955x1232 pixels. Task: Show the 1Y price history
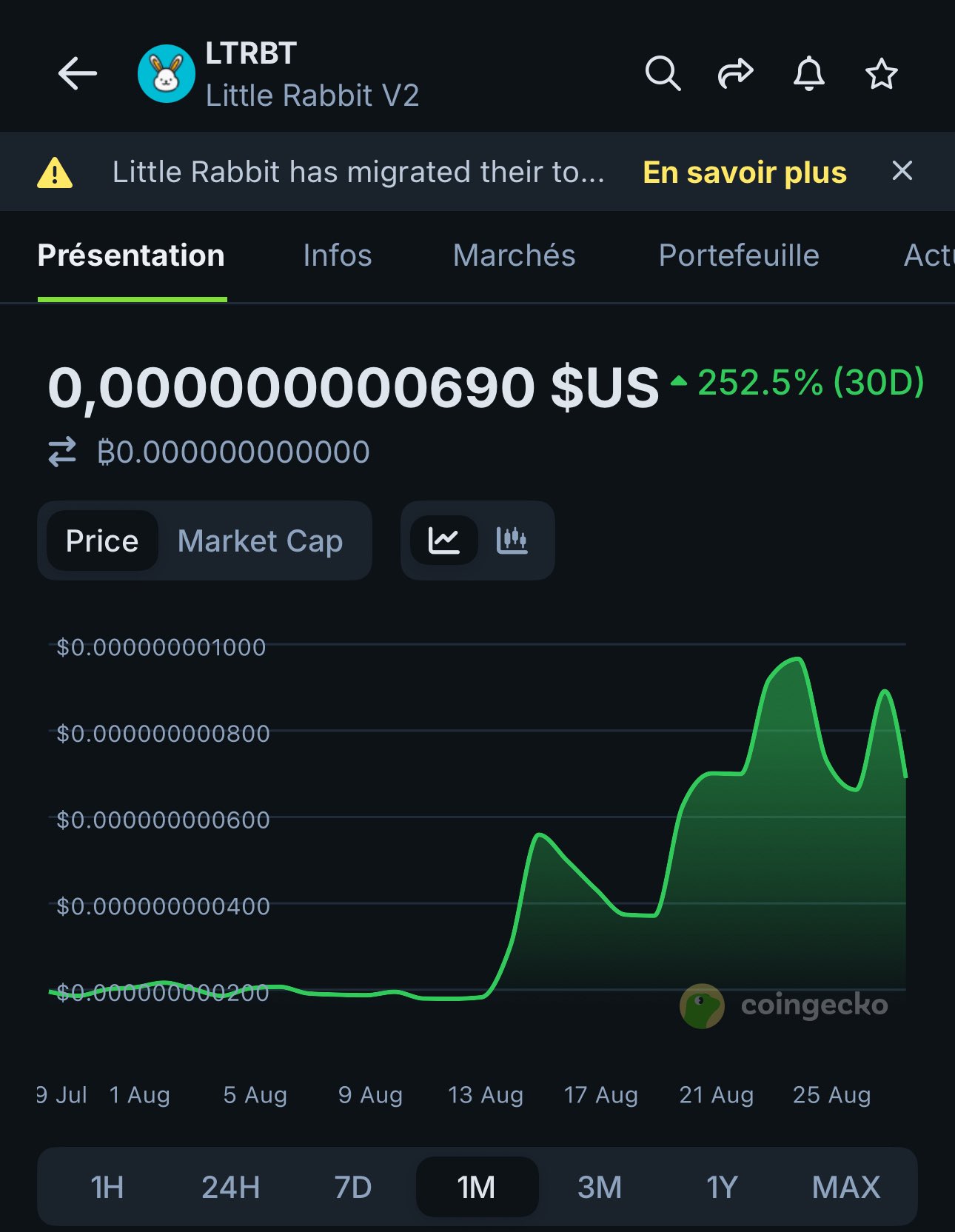click(x=722, y=1187)
